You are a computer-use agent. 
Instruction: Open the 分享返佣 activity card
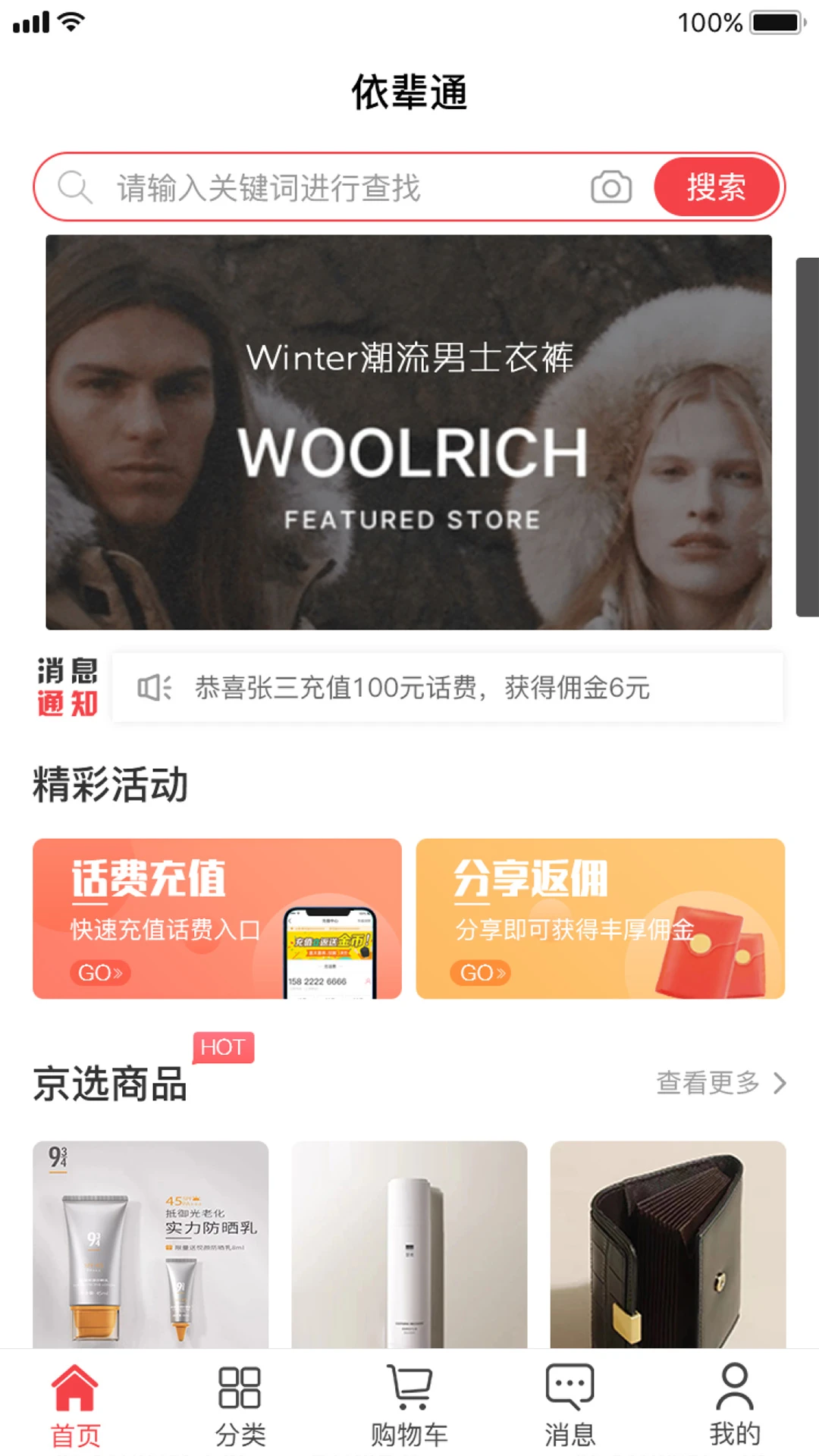click(600, 918)
